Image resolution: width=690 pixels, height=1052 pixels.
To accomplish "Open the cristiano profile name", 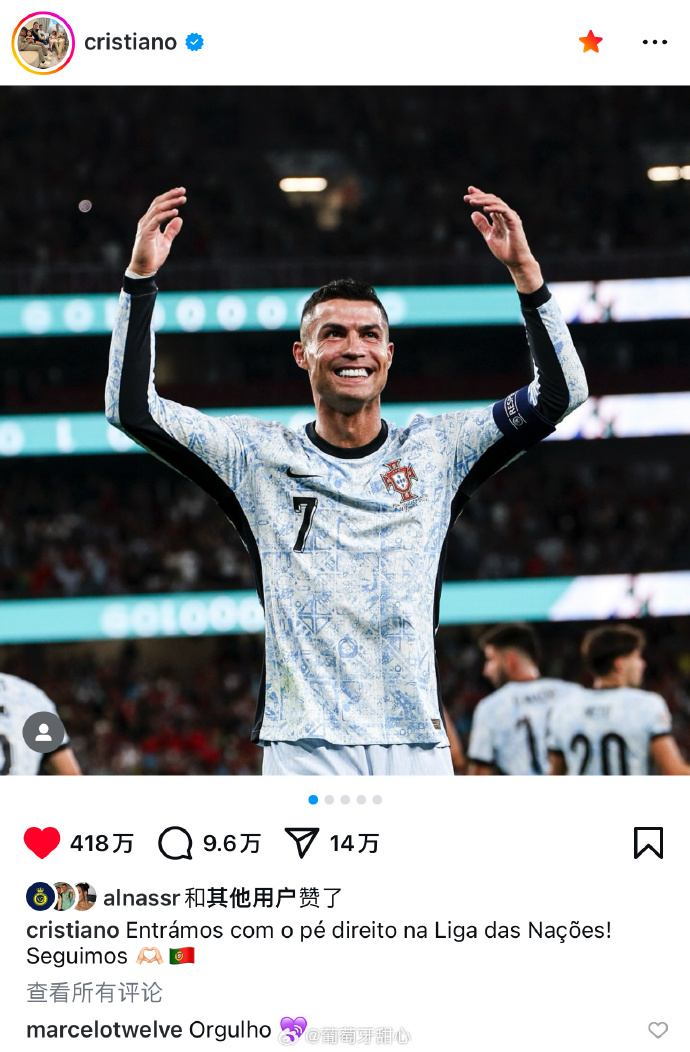I will click(x=130, y=42).
